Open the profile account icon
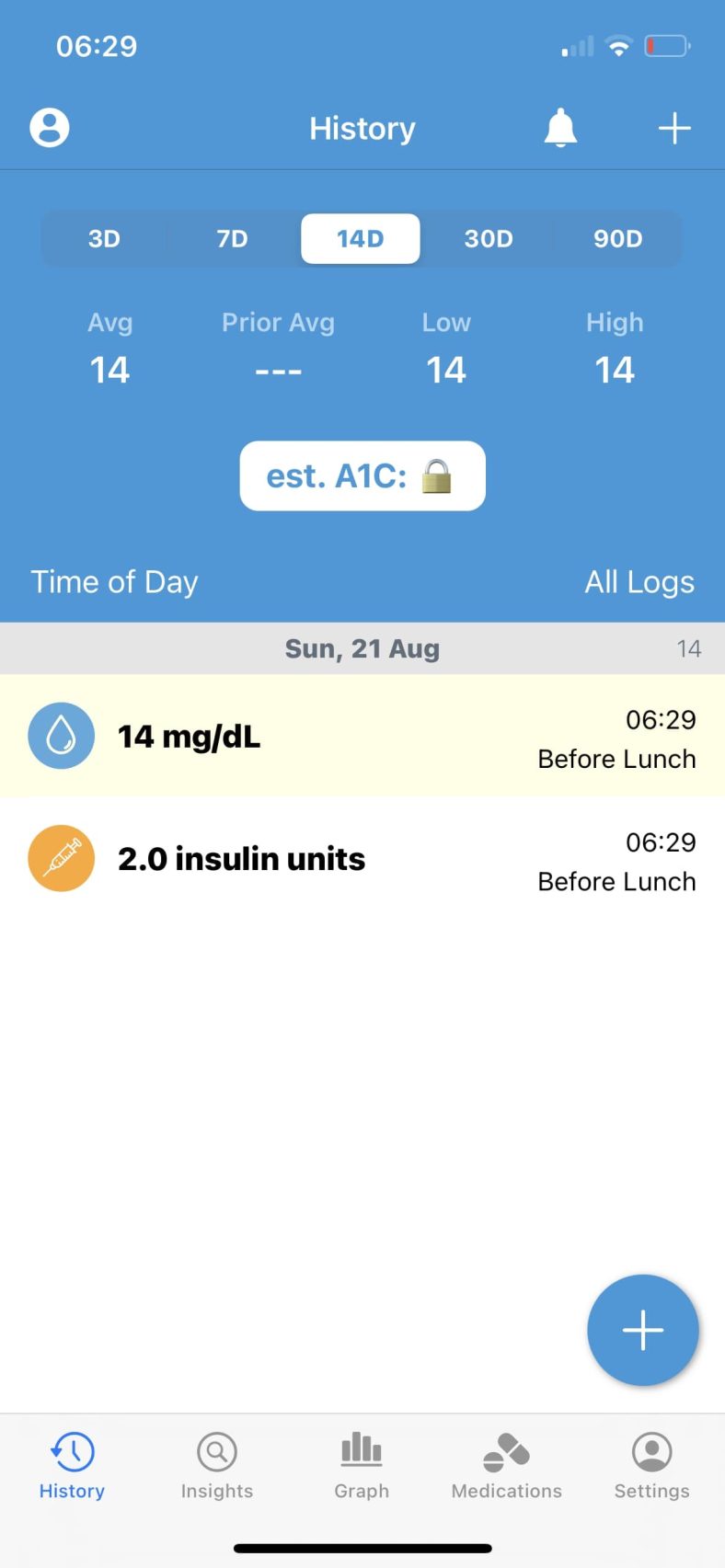Image resolution: width=725 pixels, height=1568 pixels. coord(50,127)
